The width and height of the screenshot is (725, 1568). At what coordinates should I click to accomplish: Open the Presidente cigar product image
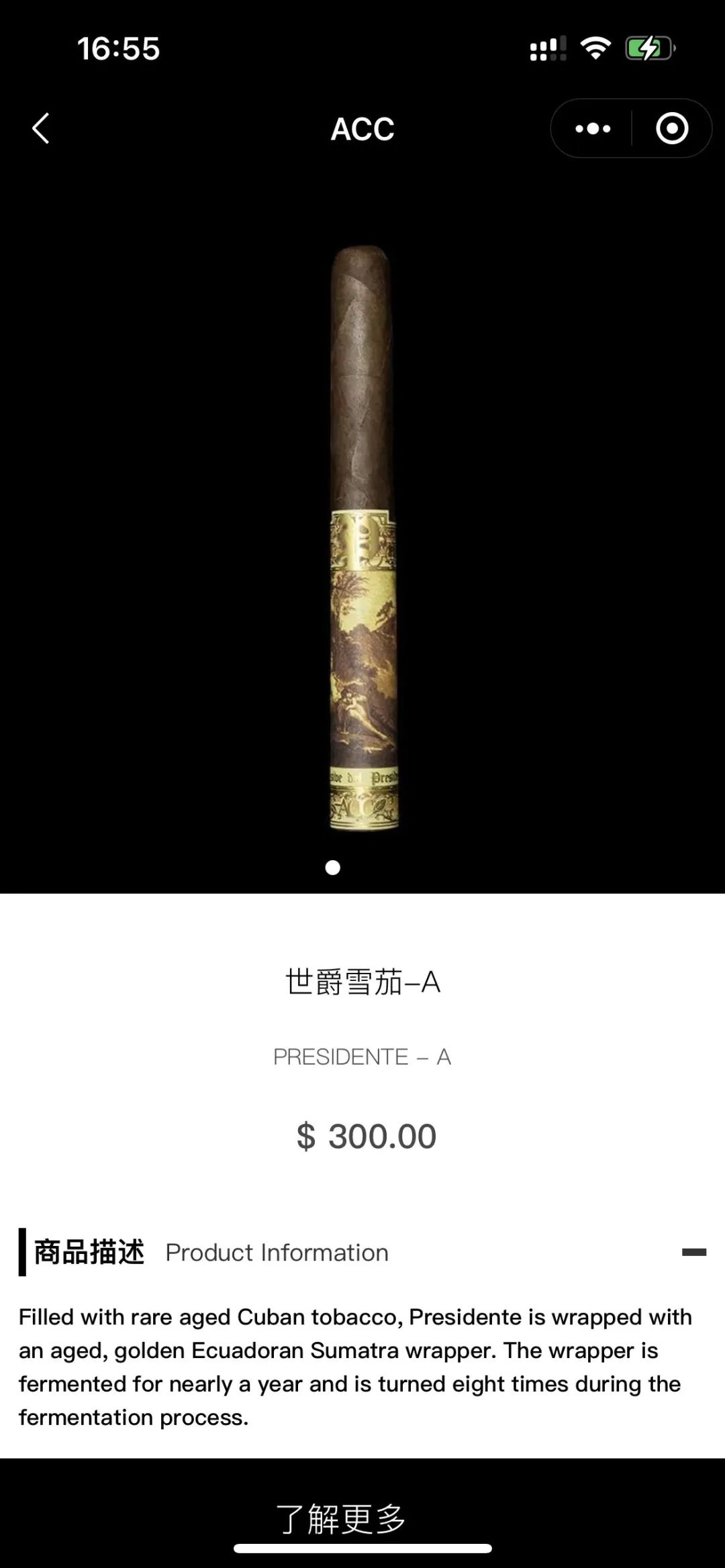click(364, 538)
